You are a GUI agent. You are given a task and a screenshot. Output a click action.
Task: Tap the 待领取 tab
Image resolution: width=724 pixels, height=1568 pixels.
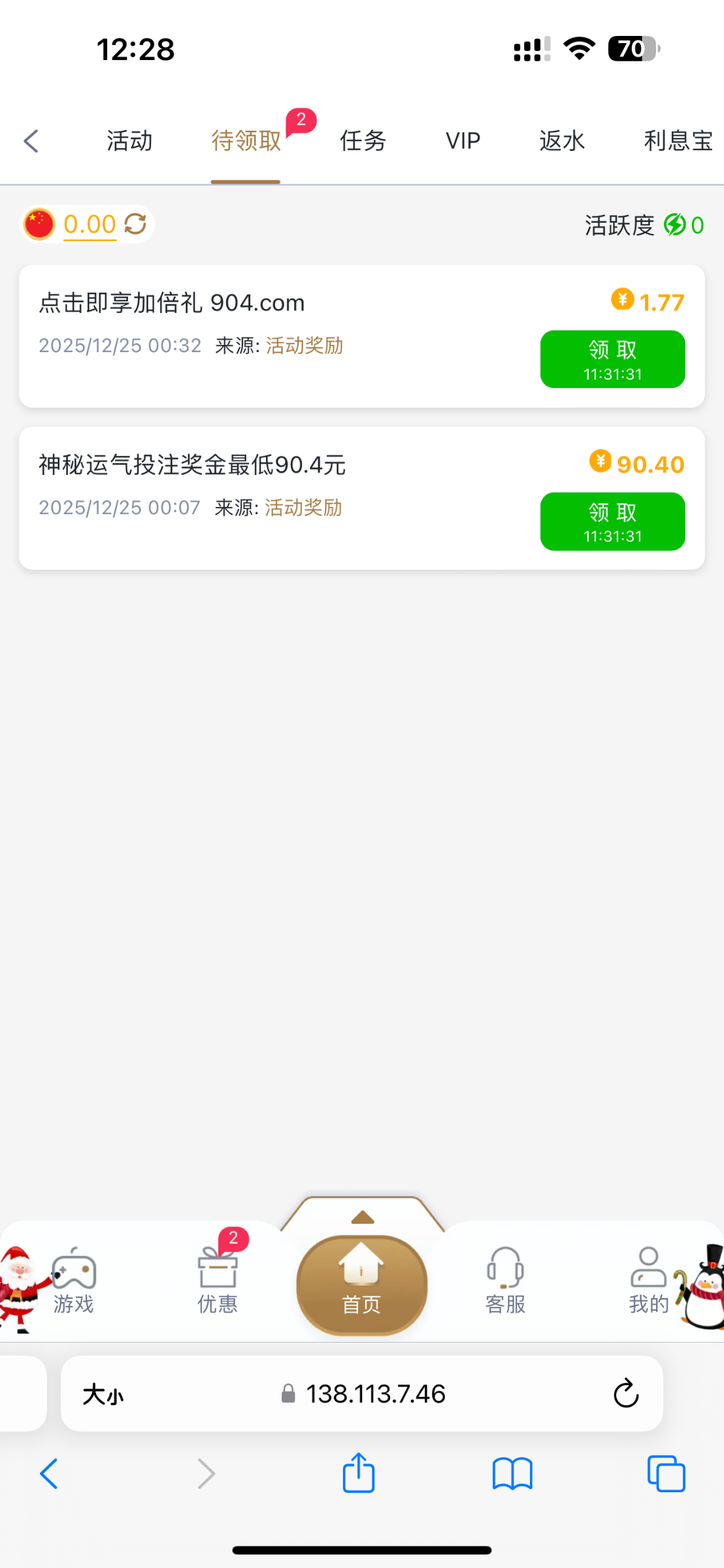tap(246, 141)
